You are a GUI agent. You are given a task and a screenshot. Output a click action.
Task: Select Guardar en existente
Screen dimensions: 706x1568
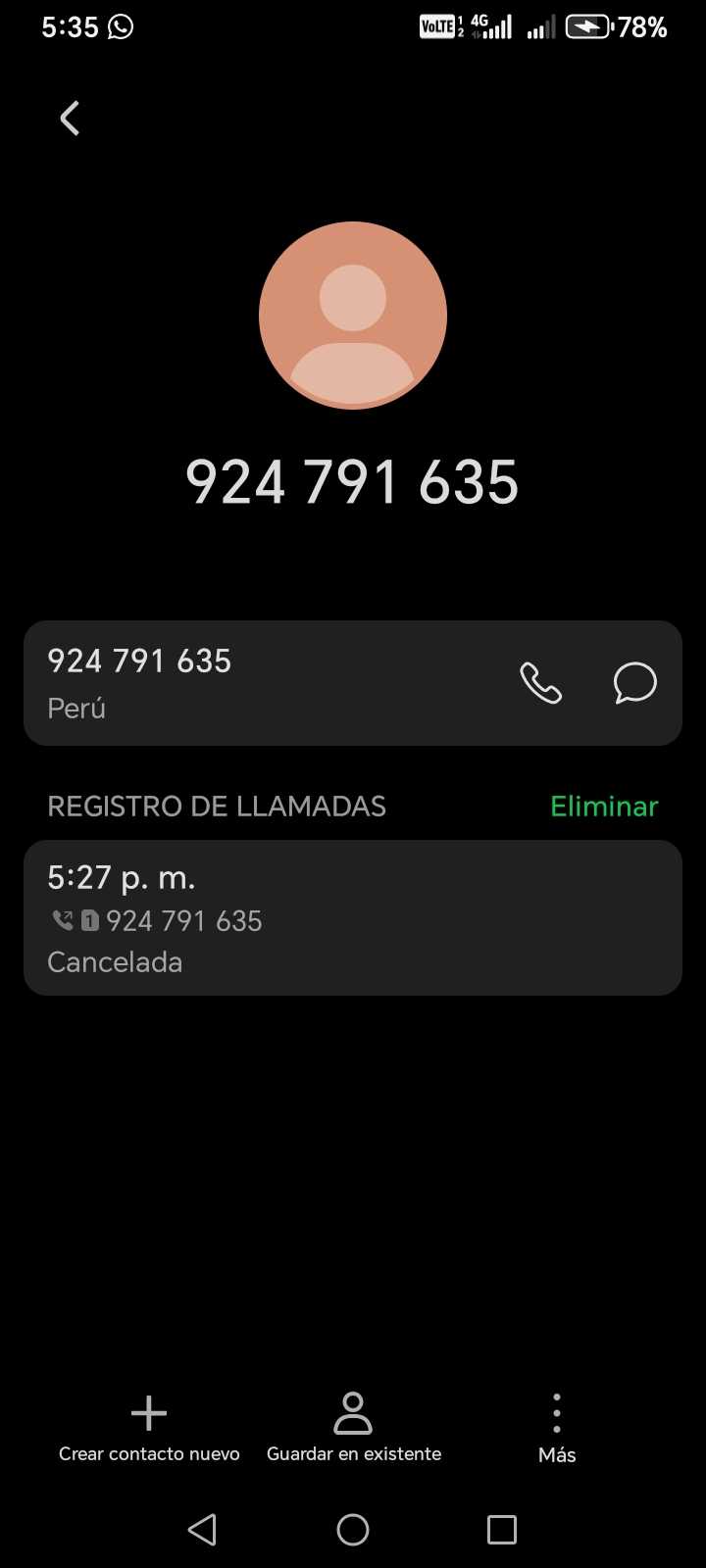tap(353, 1429)
